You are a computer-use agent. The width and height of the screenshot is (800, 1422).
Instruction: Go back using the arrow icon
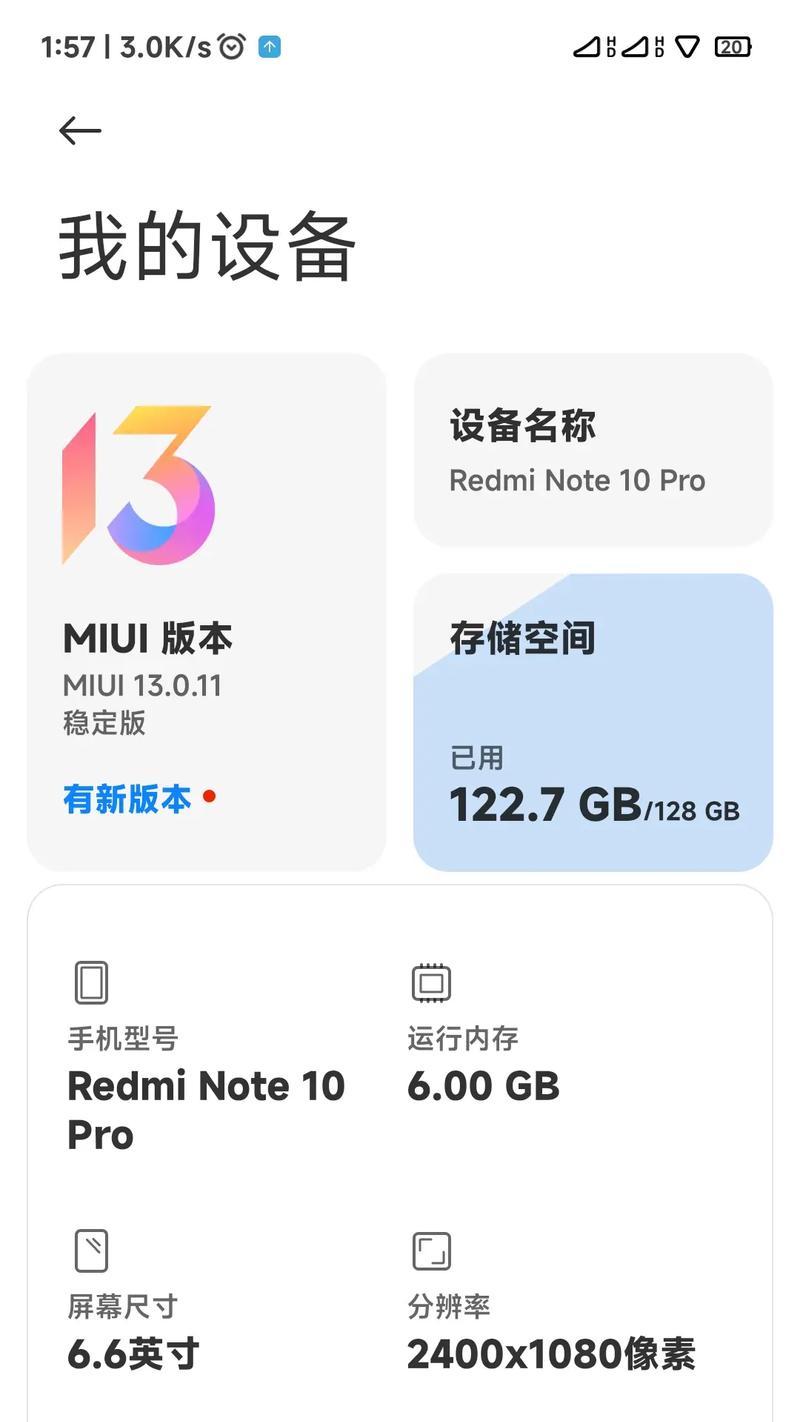point(80,131)
